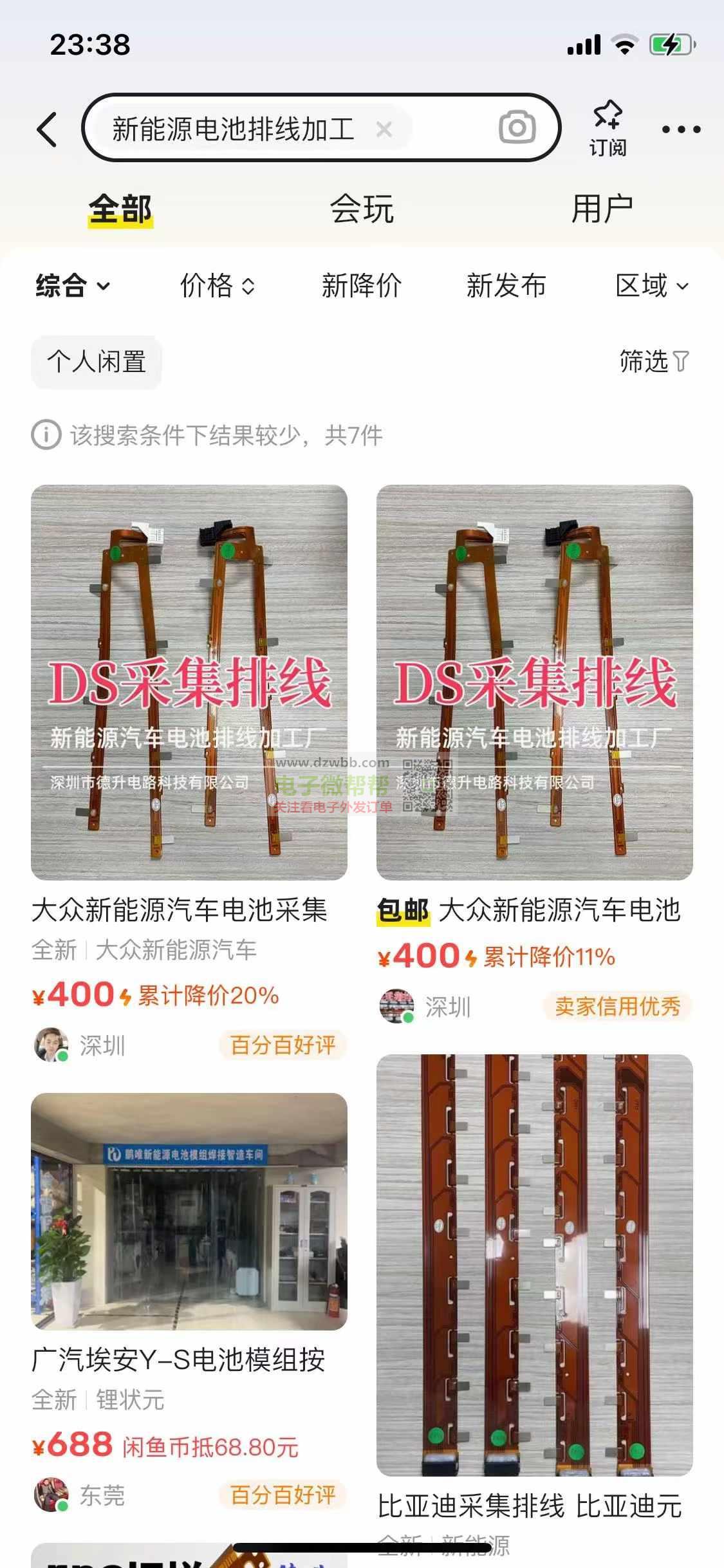Sort by 新发布

(506, 286)
